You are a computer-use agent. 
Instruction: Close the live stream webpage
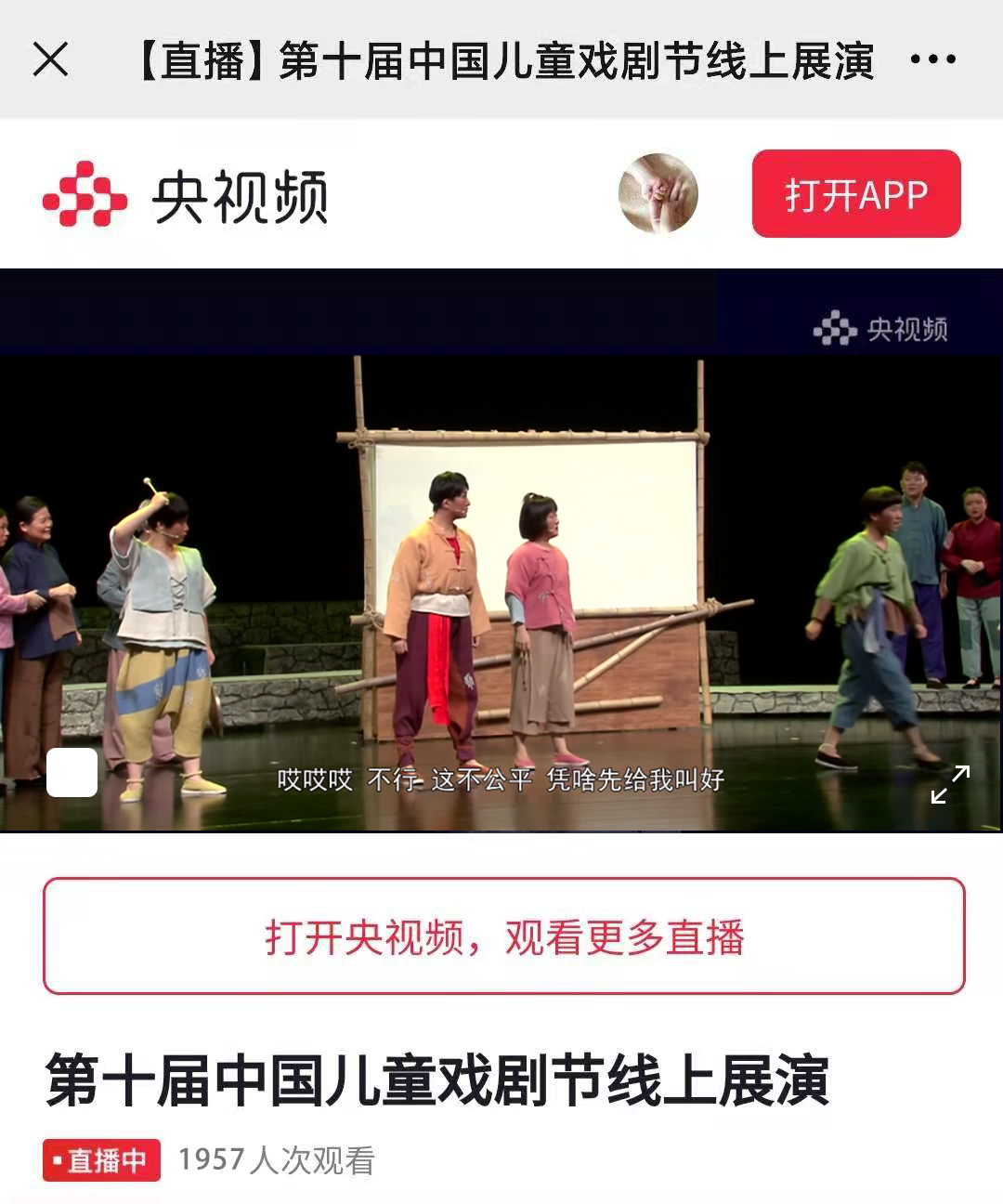tap(50, 59)
